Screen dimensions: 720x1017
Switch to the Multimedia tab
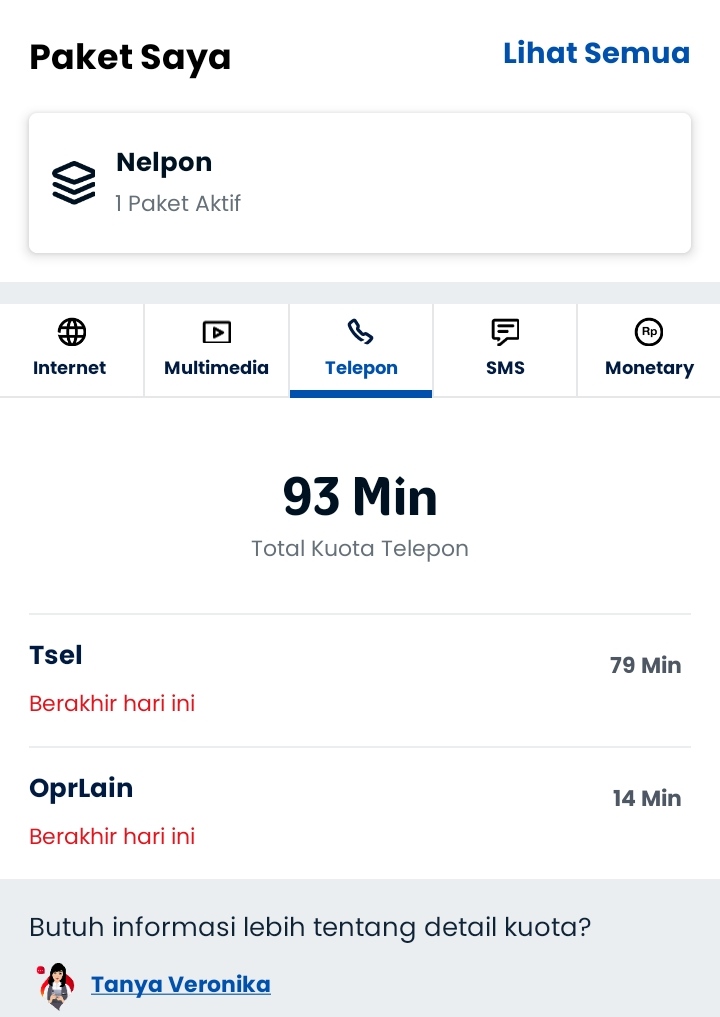click(216, 350)
